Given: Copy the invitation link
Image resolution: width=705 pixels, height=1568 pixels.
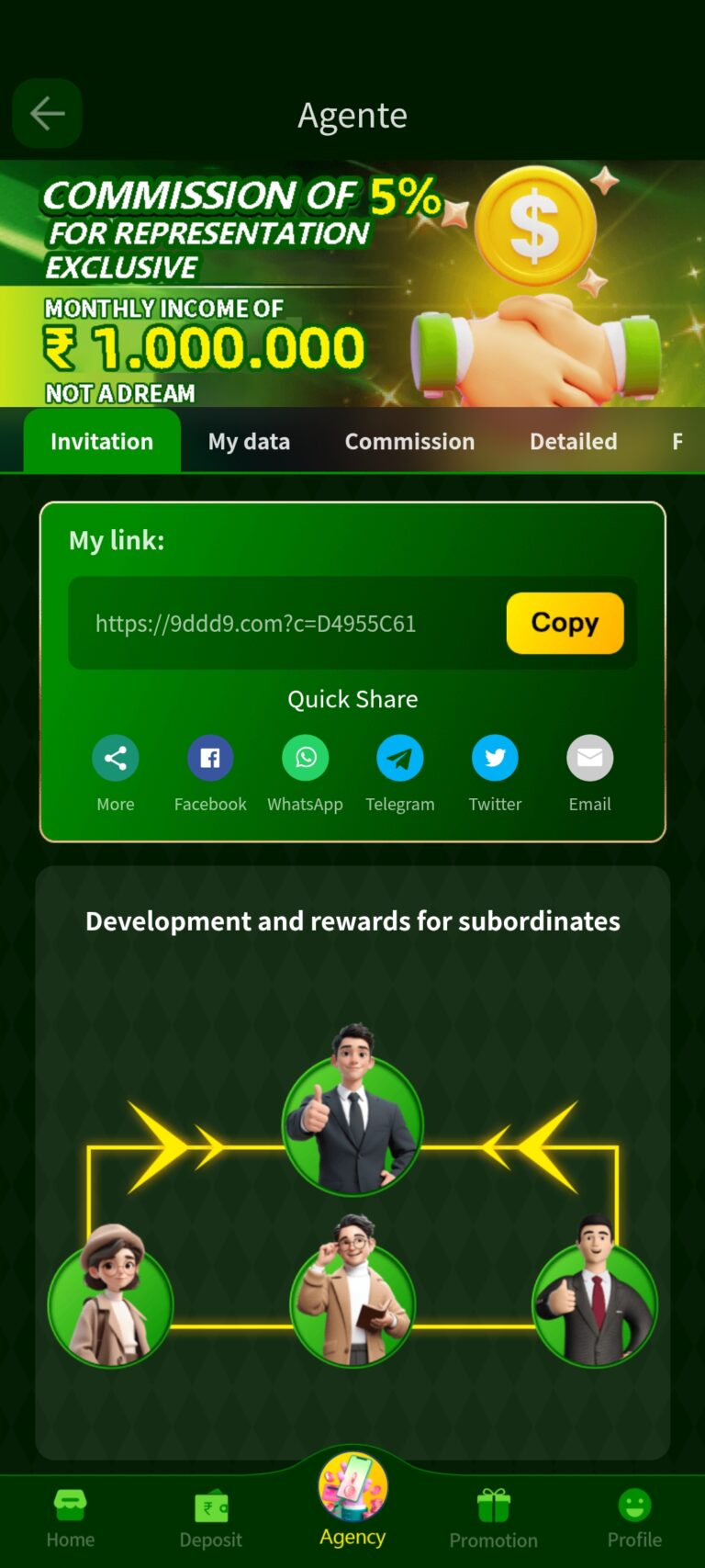Looking at the screenshot, I should coord(565,623).
